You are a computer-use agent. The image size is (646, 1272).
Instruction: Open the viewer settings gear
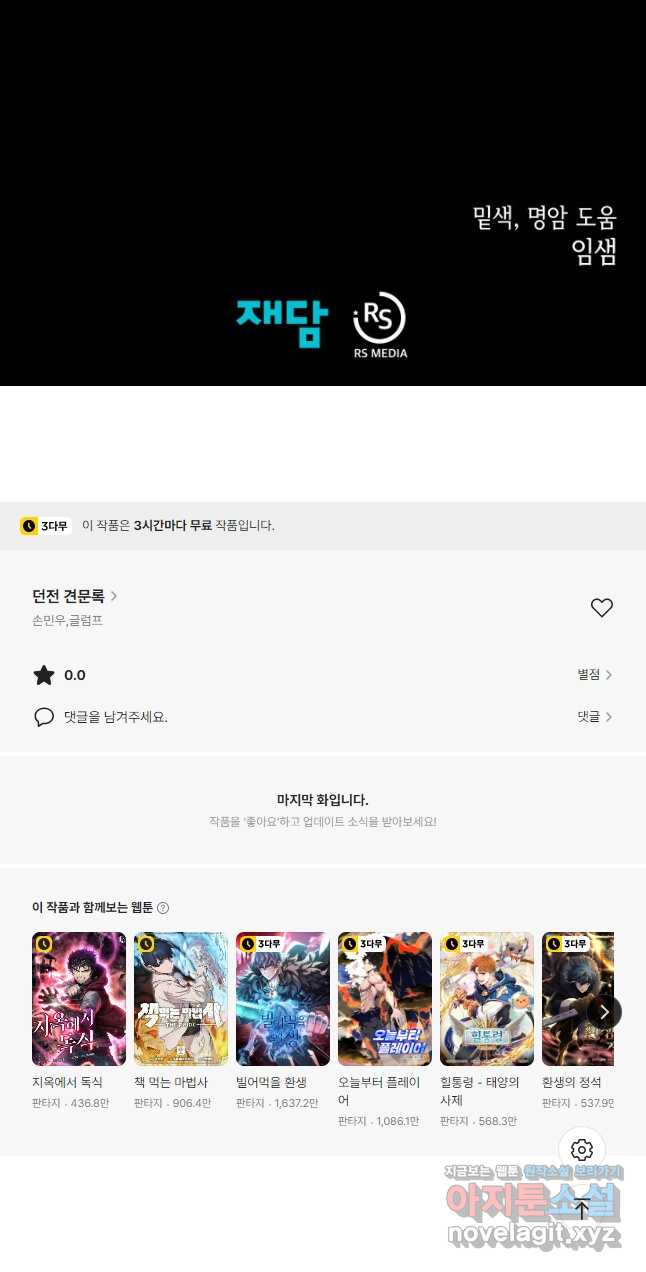coord(582,1150)
